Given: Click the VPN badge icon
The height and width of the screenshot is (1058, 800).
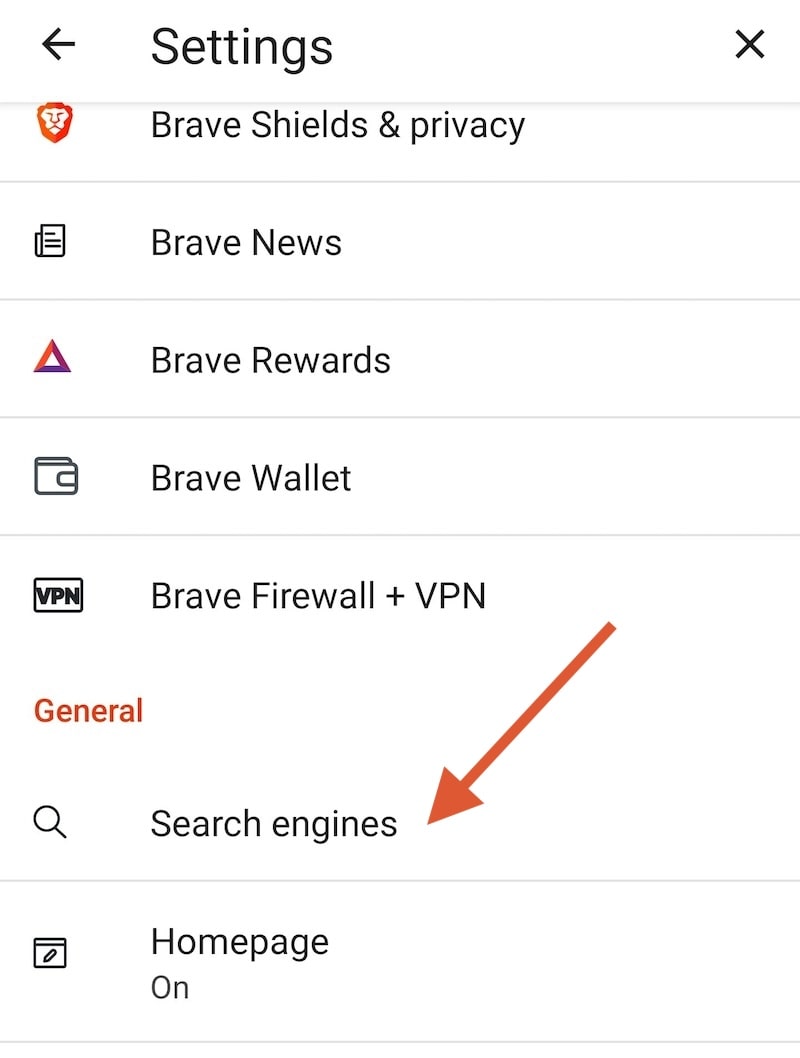Looking at the screenshot, I should [60, 595].
